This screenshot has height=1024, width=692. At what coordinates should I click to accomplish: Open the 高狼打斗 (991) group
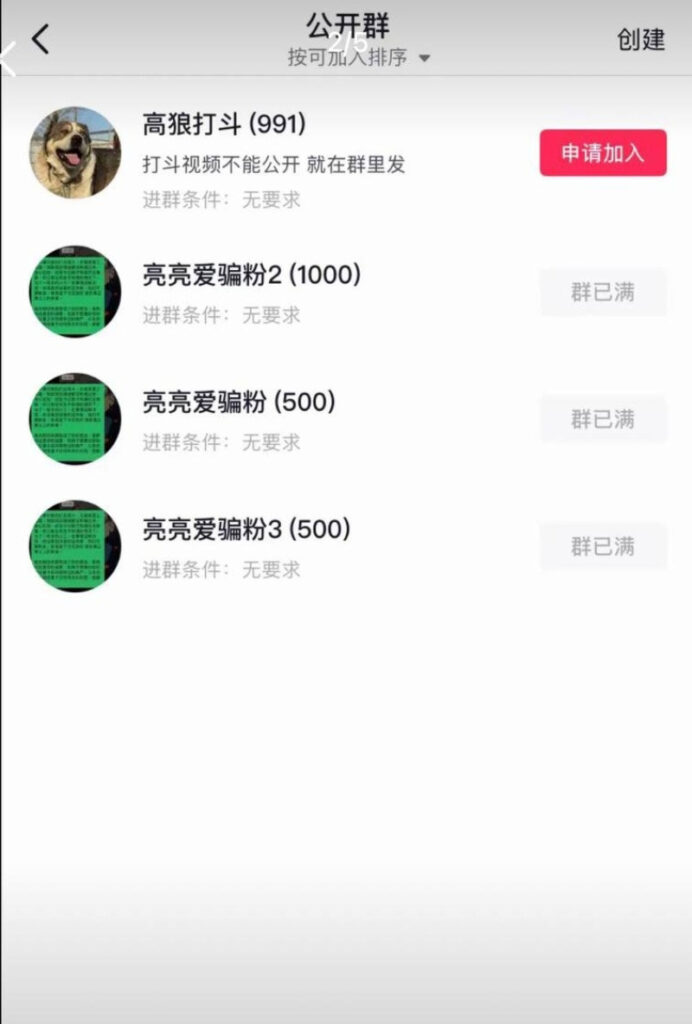(224, 125)
